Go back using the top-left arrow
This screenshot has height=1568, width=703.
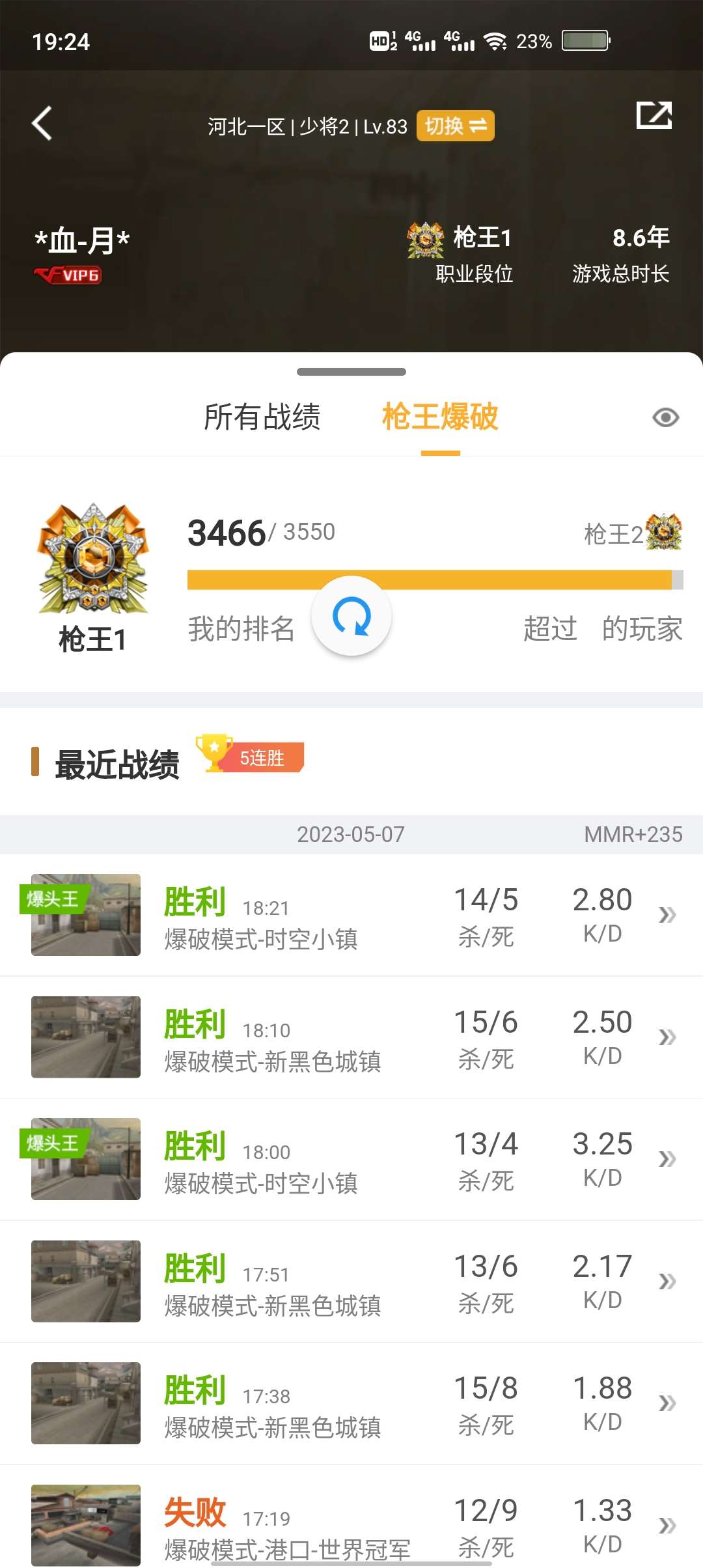coord(42,124)
